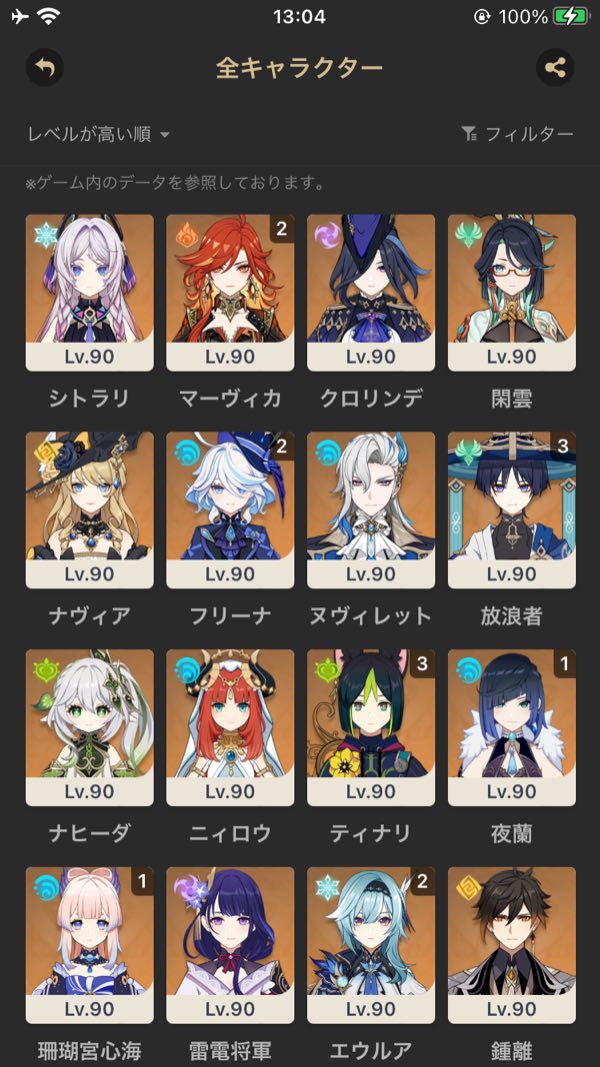The width and height of the screenshot is (600, 1067).
Task: Open フリーナ character card
Action: (x=230, y=510)
